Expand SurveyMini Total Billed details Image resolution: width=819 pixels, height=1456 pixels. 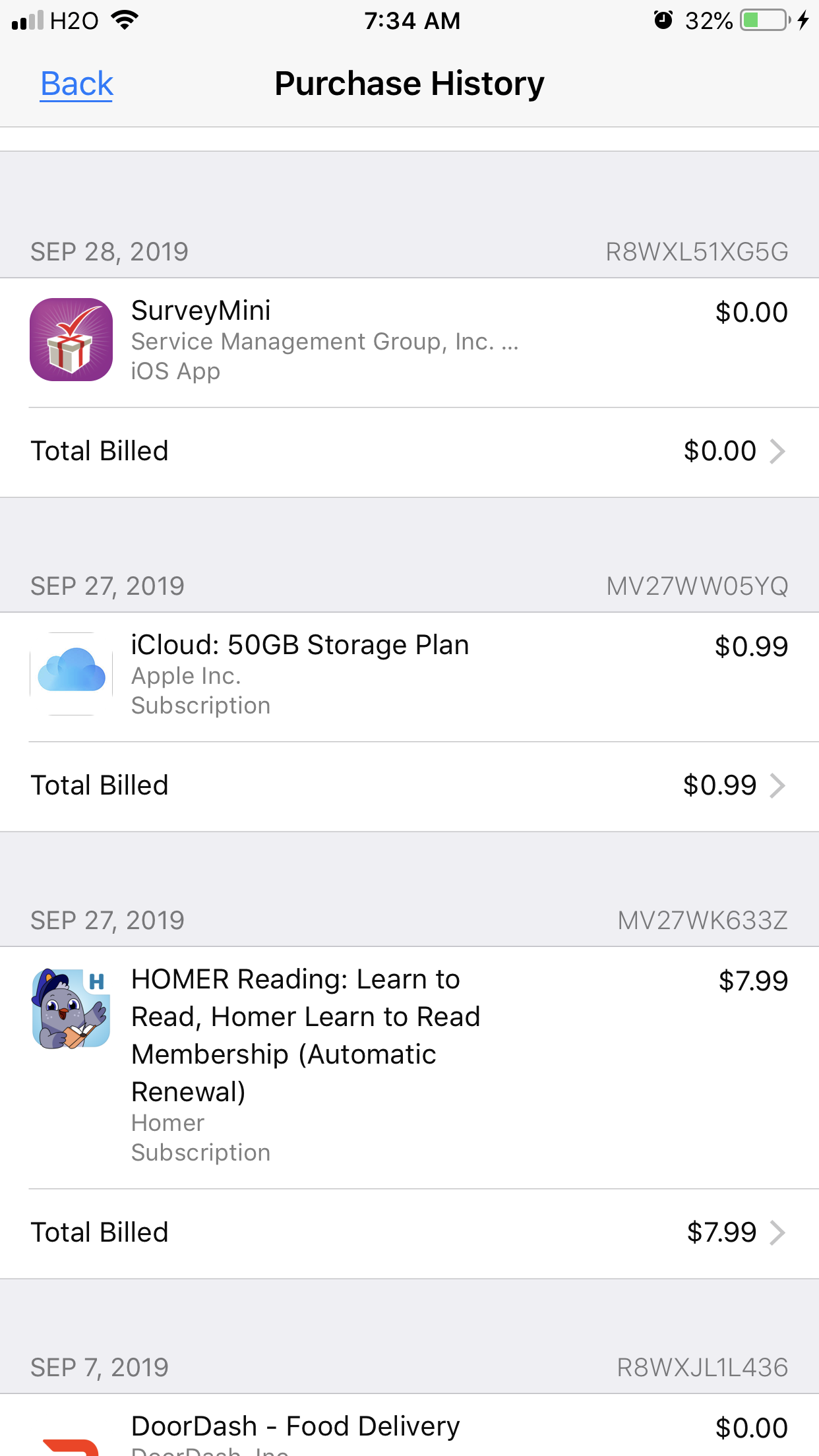pyautogui.click(x=409, y=451)
